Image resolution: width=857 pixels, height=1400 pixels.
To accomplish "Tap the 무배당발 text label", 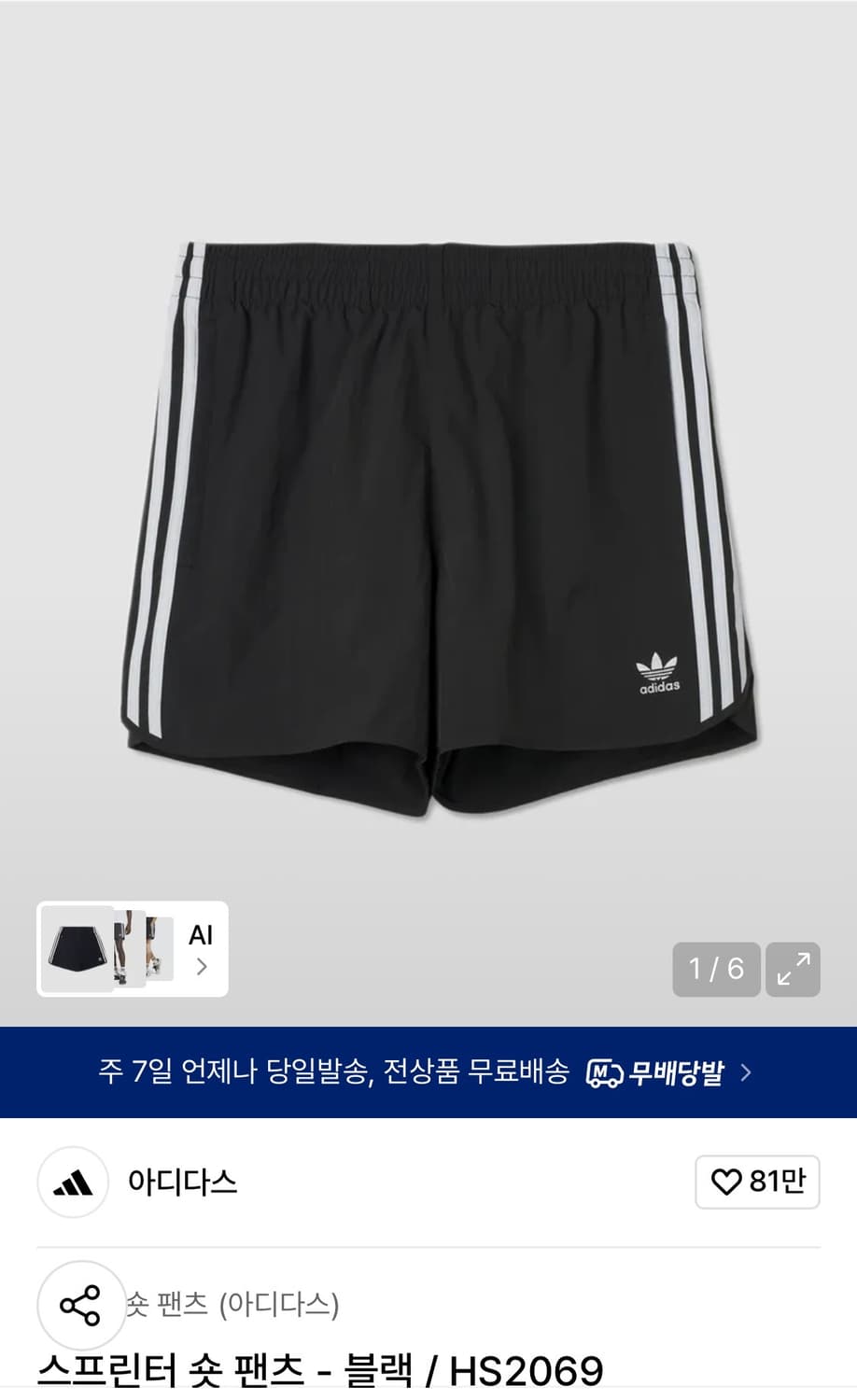I will coord(677,1073).
